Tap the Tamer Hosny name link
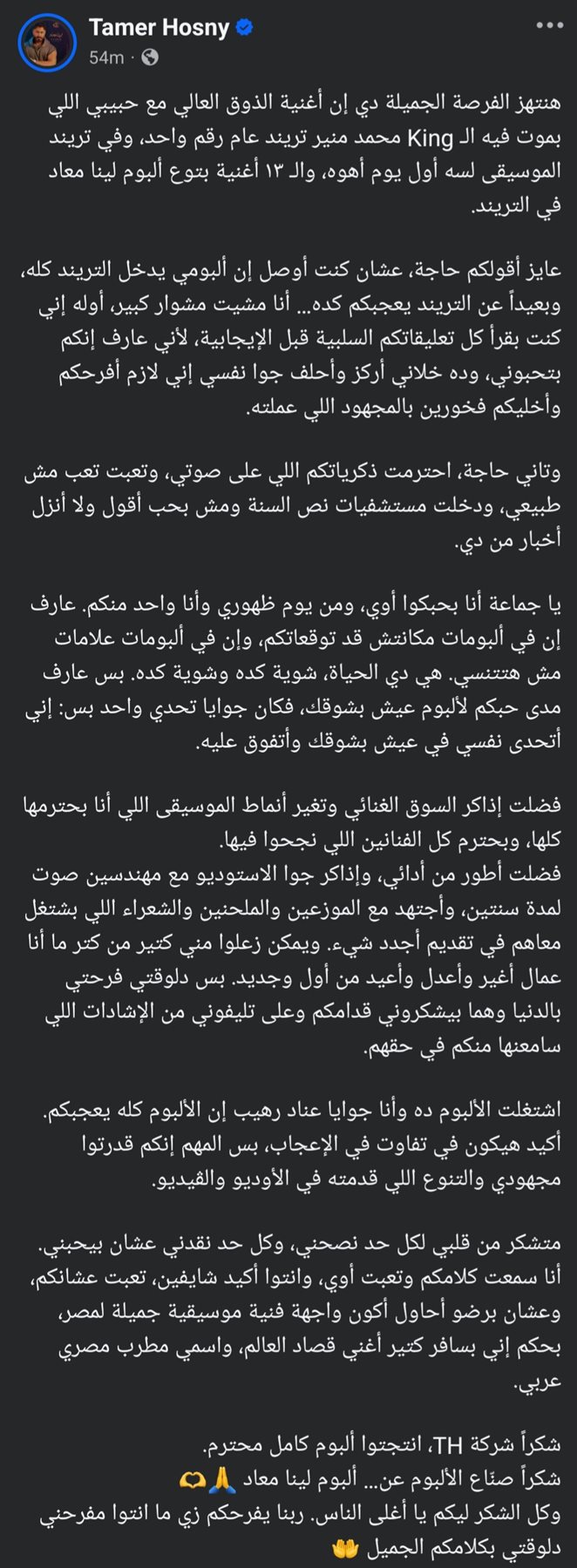This screenshot has width=577, height=1568. [x=159, y=28]
